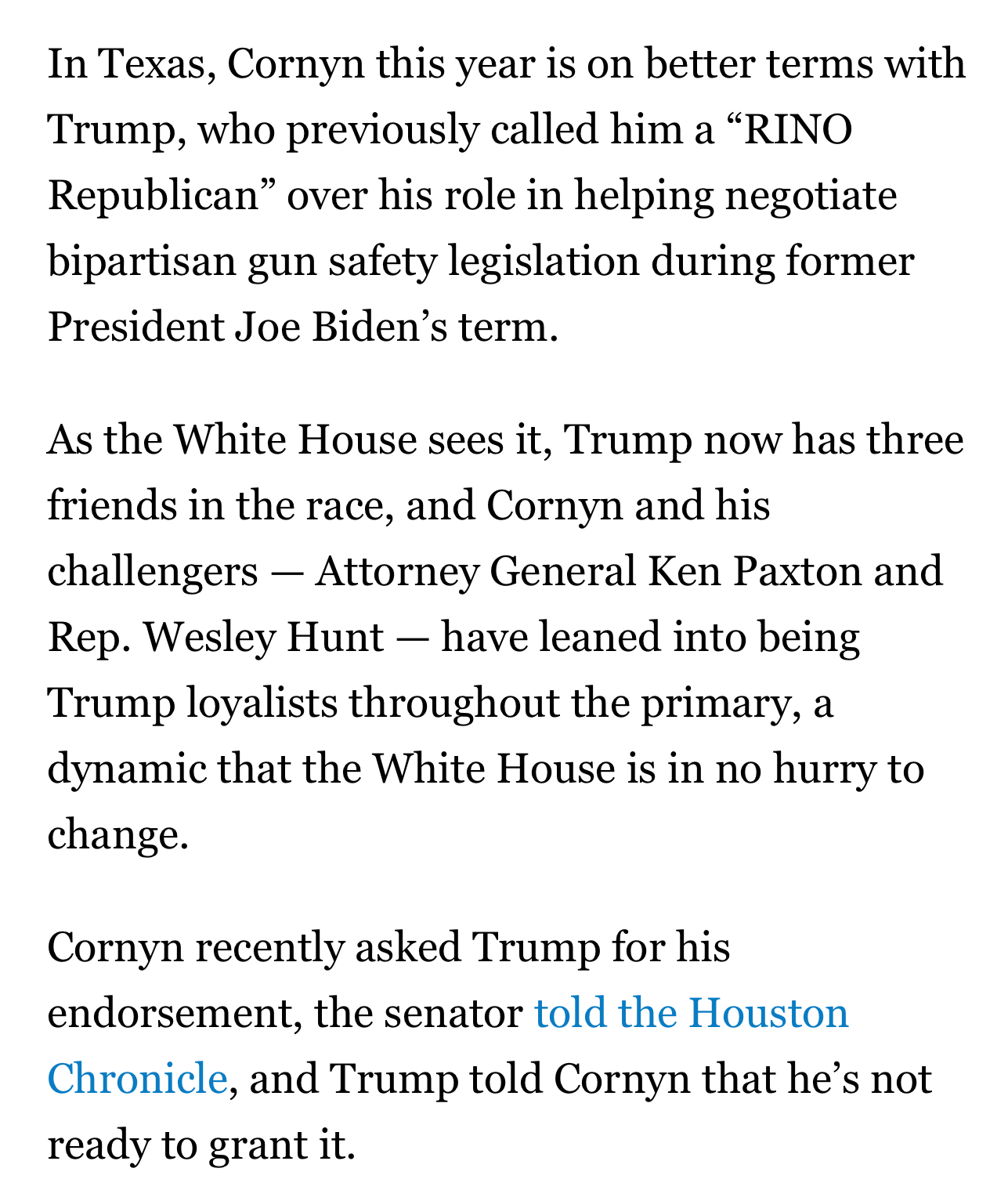Open the 'told the Houston Chronicle' link
1008x1190 pixels.
point(691,1013)
